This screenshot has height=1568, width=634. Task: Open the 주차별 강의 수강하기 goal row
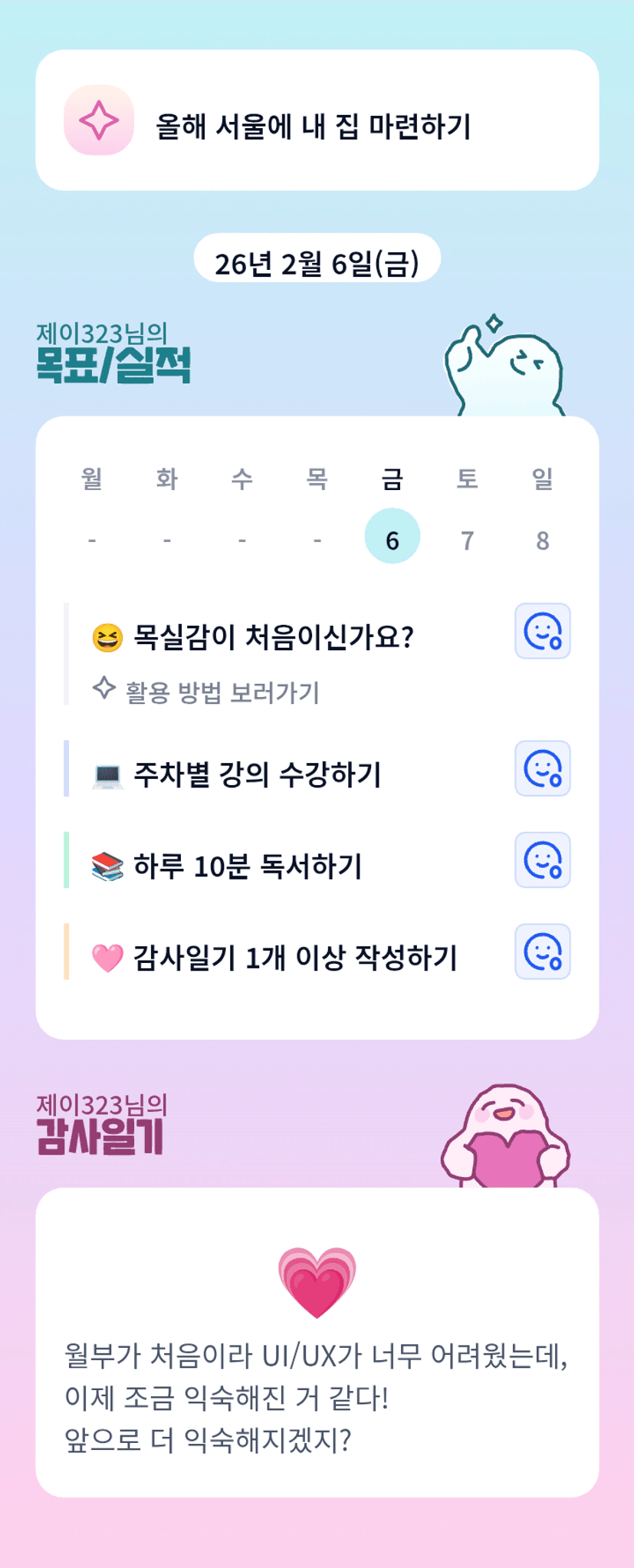point(284,768)
